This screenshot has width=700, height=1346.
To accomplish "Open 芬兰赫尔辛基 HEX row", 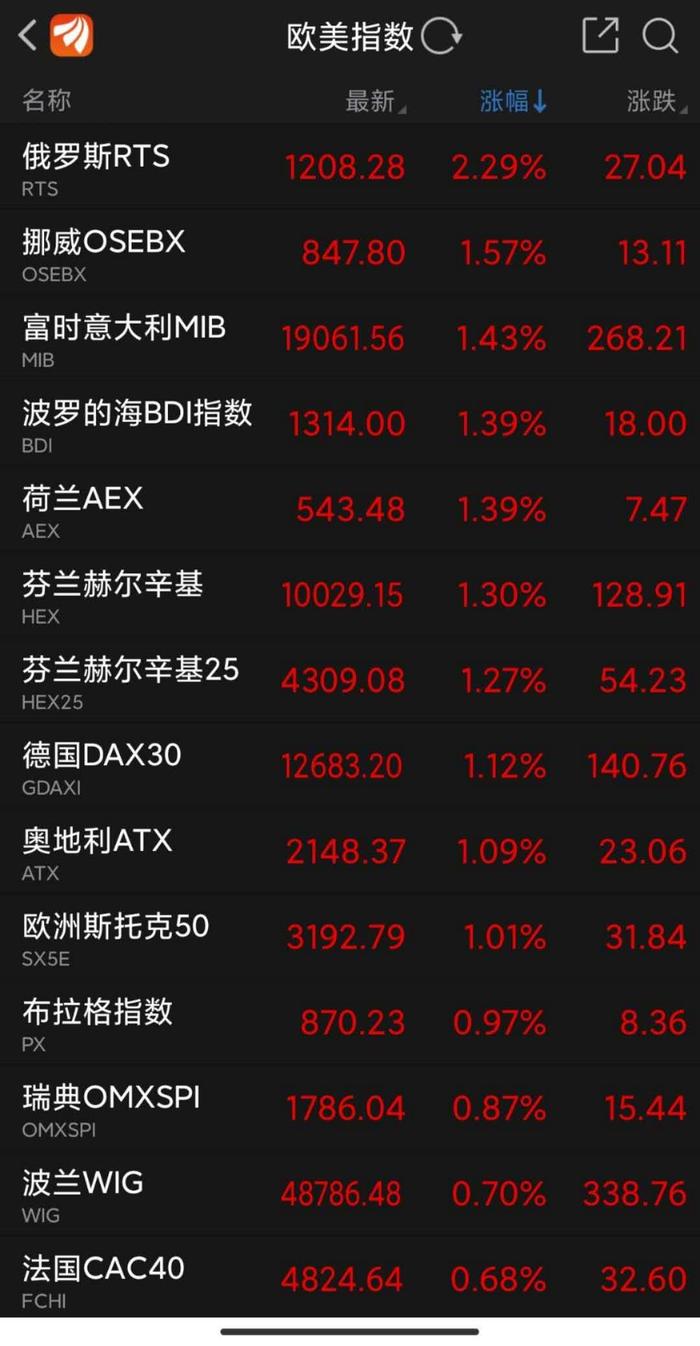I will point(350,597).
